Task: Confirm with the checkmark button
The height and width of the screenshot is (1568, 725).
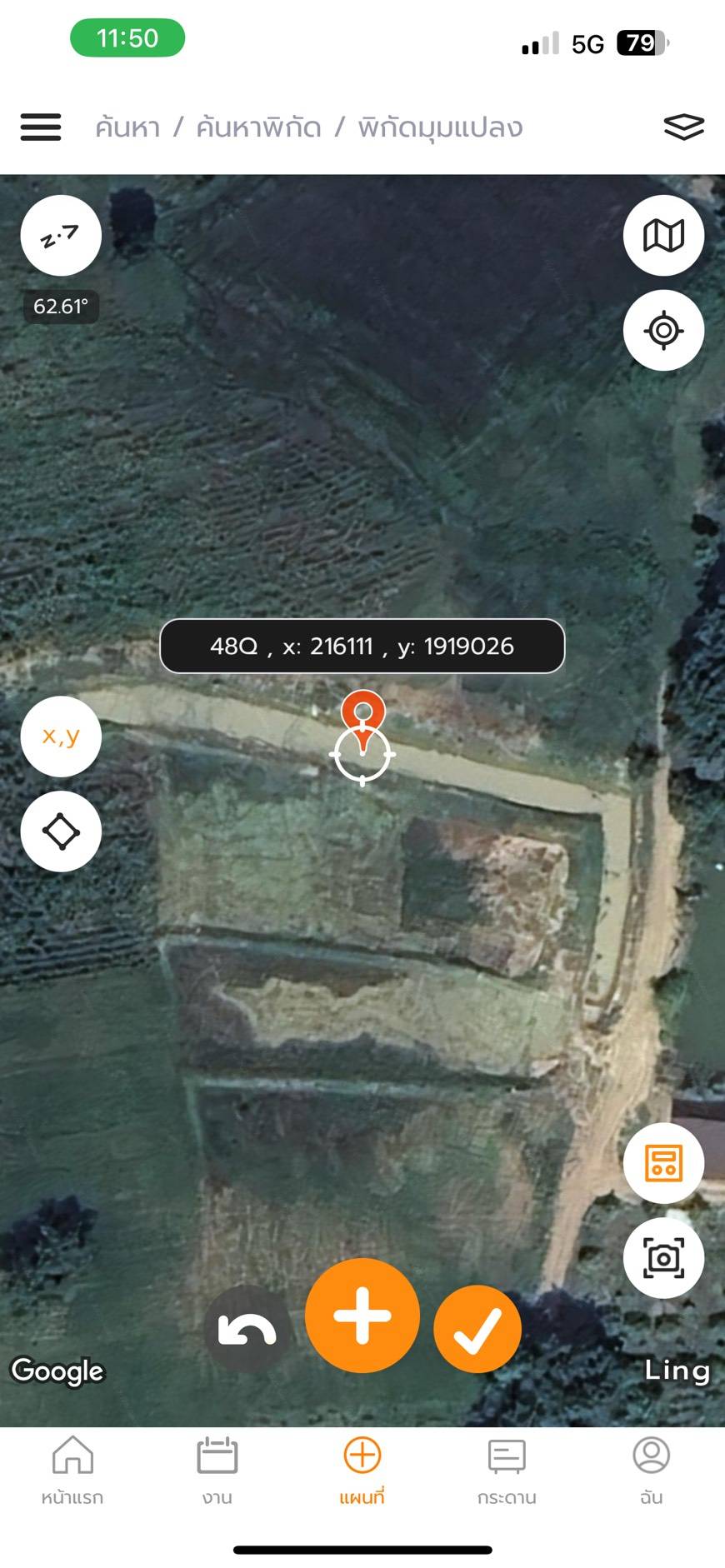Action: point(477,1330)
